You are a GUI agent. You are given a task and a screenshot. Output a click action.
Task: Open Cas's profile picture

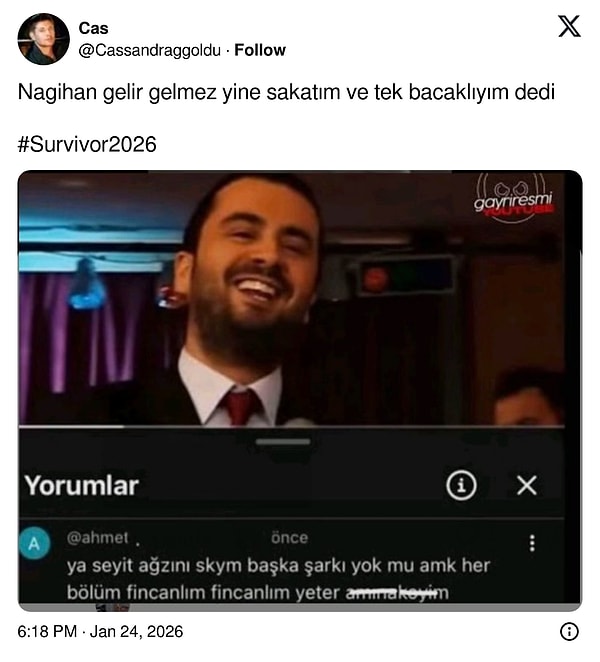[43, 39]
